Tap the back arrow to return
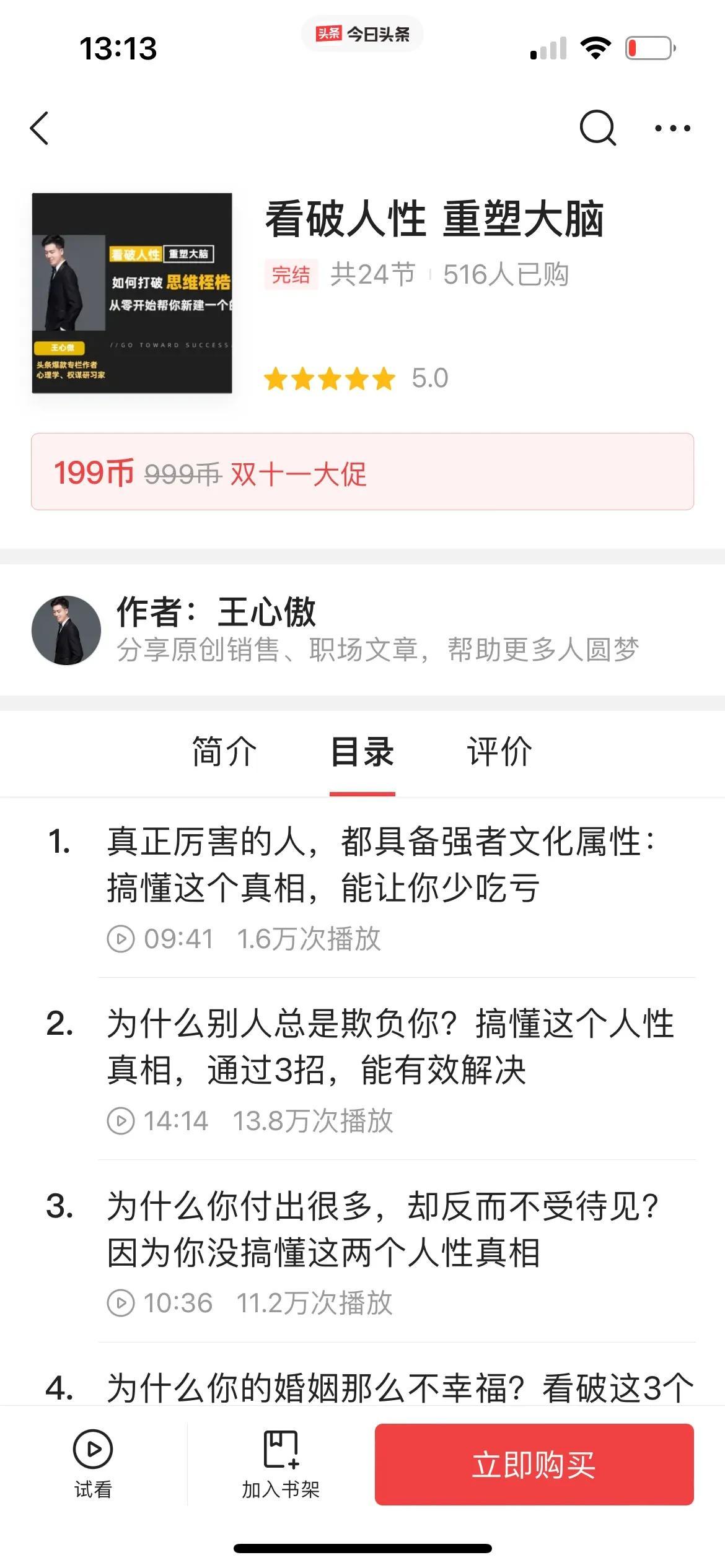 coord(39,128)
